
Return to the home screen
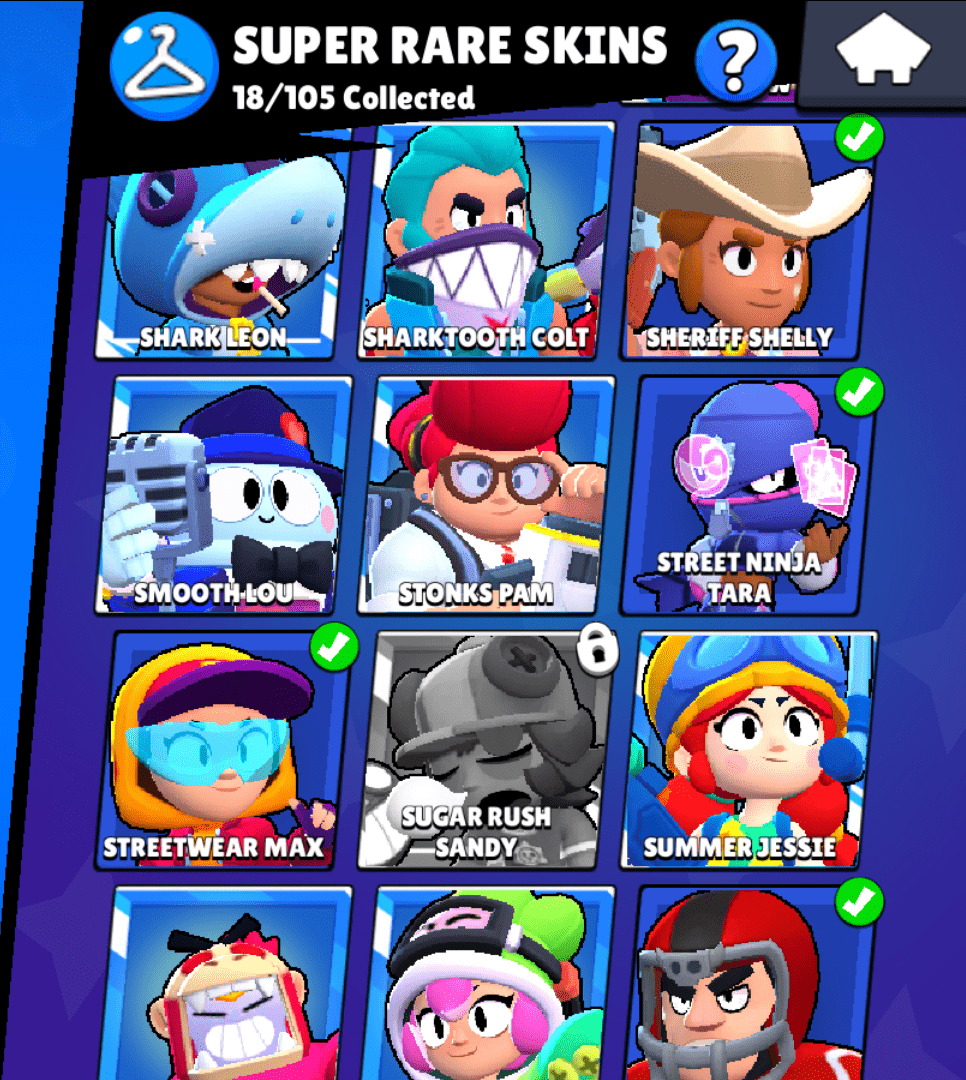[883, 55]
